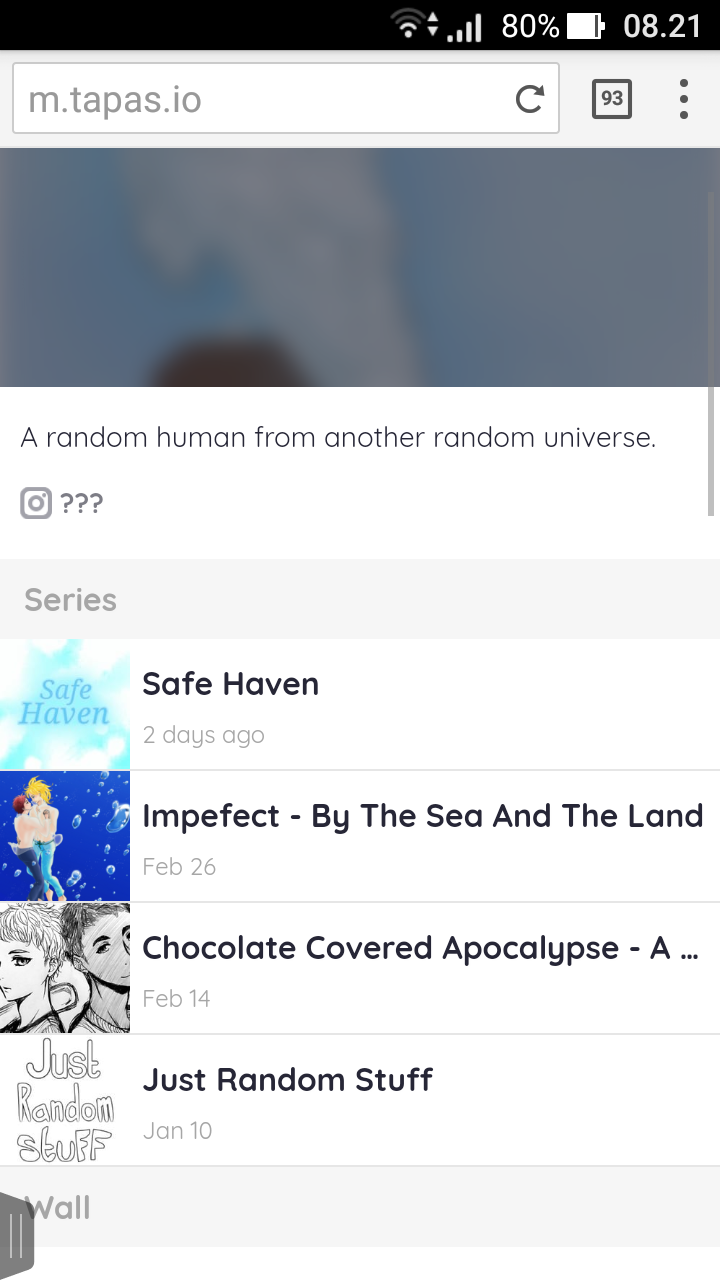The height and width of the screenshot is (1280, 720).
Task: Open the browser overflow menu
Action: 684,99
